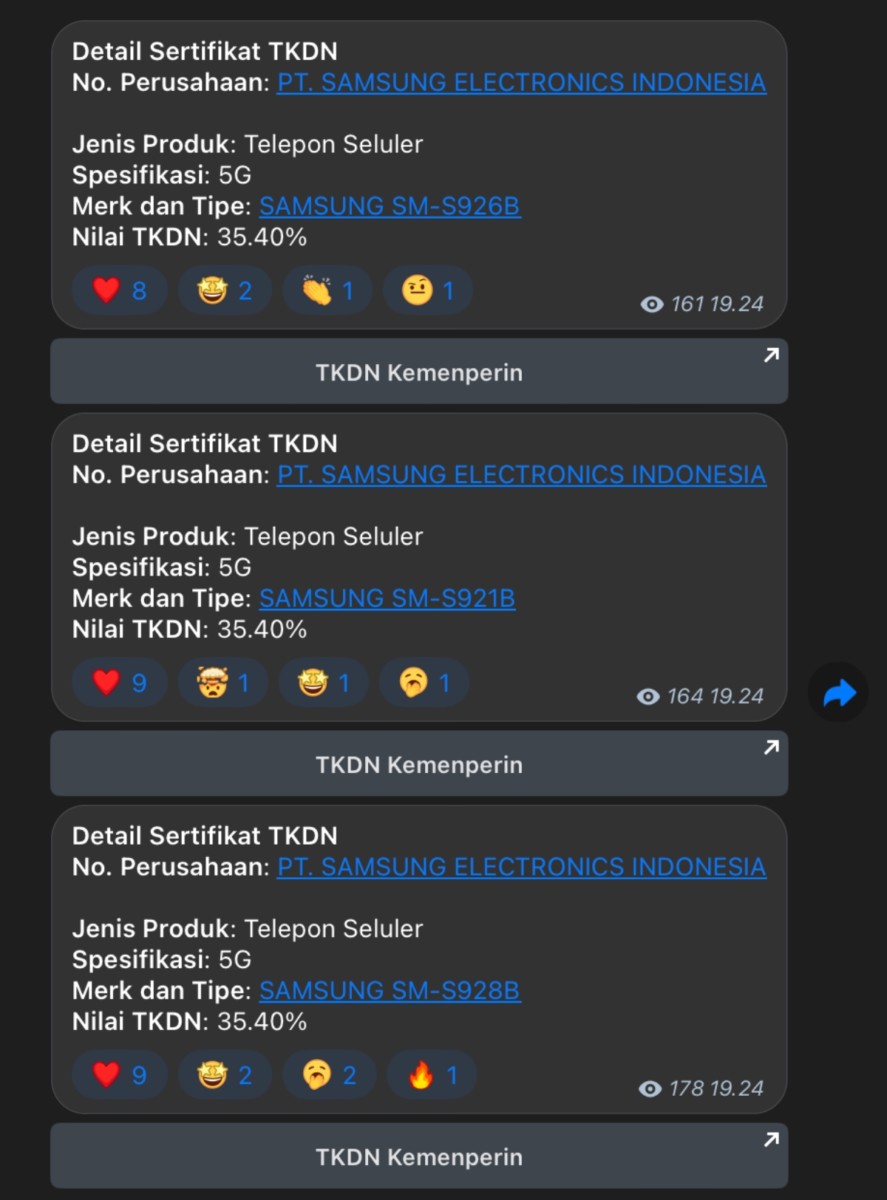Tap TKDN Kemenperin button under SM-S921B post
This screenshot has width=887, height=1200.
click(x=419, y=764)
